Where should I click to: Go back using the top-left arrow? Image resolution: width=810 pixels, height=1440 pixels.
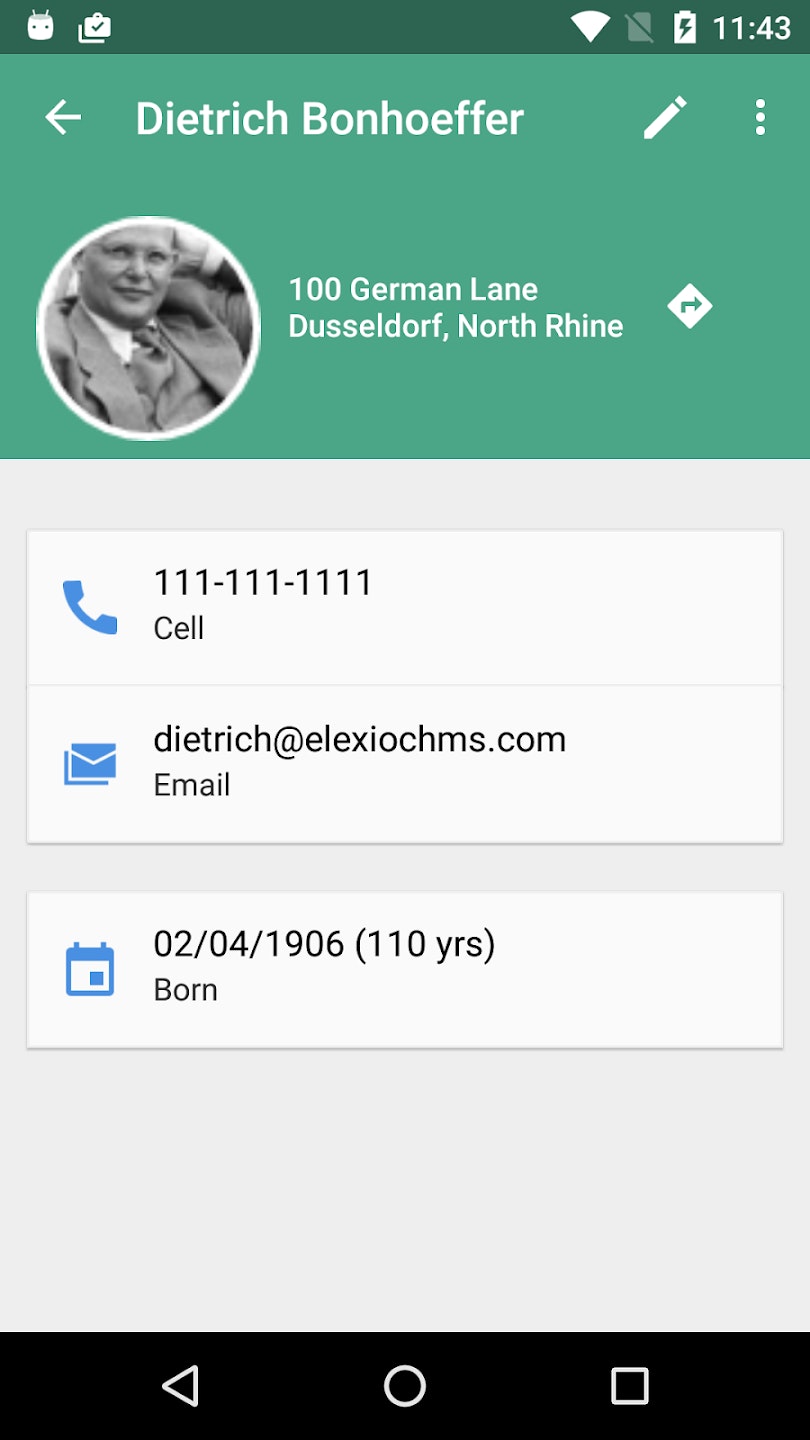63,118
